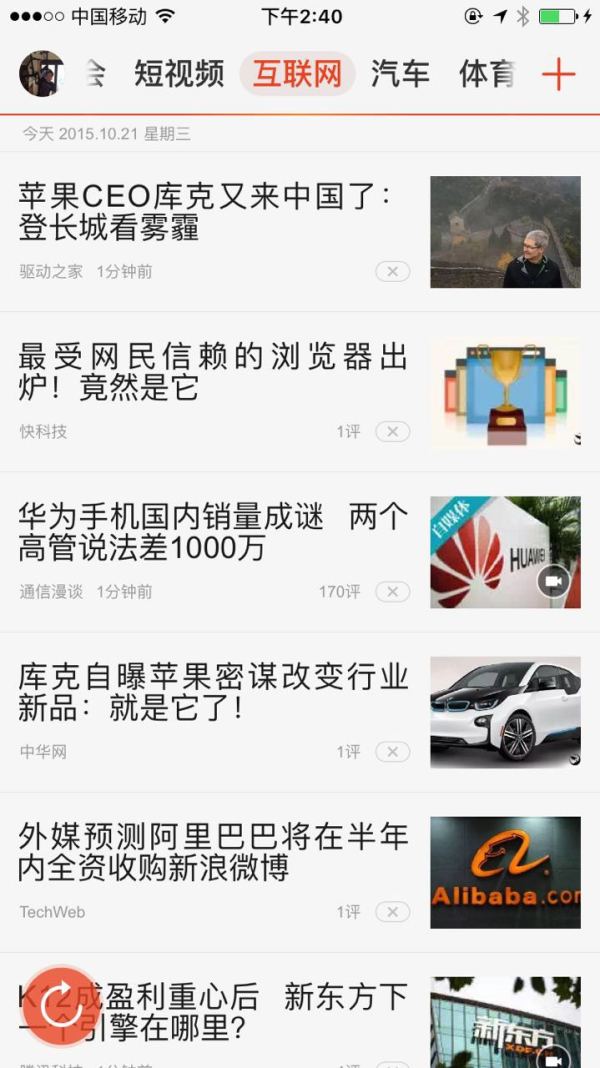Switch to the 汽车 tab
Screen dimensions: 600x1068
(x=400, y=74)
